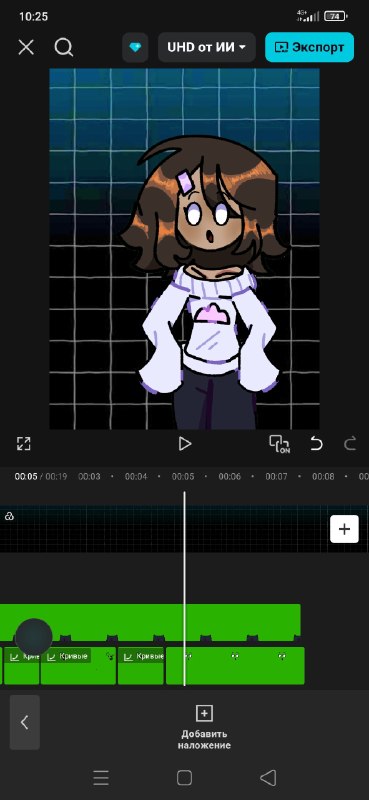The width and height of the screenshot is (369, 800).
Task: Add a clip with the plus button
Action: click(x=345, y=529)
